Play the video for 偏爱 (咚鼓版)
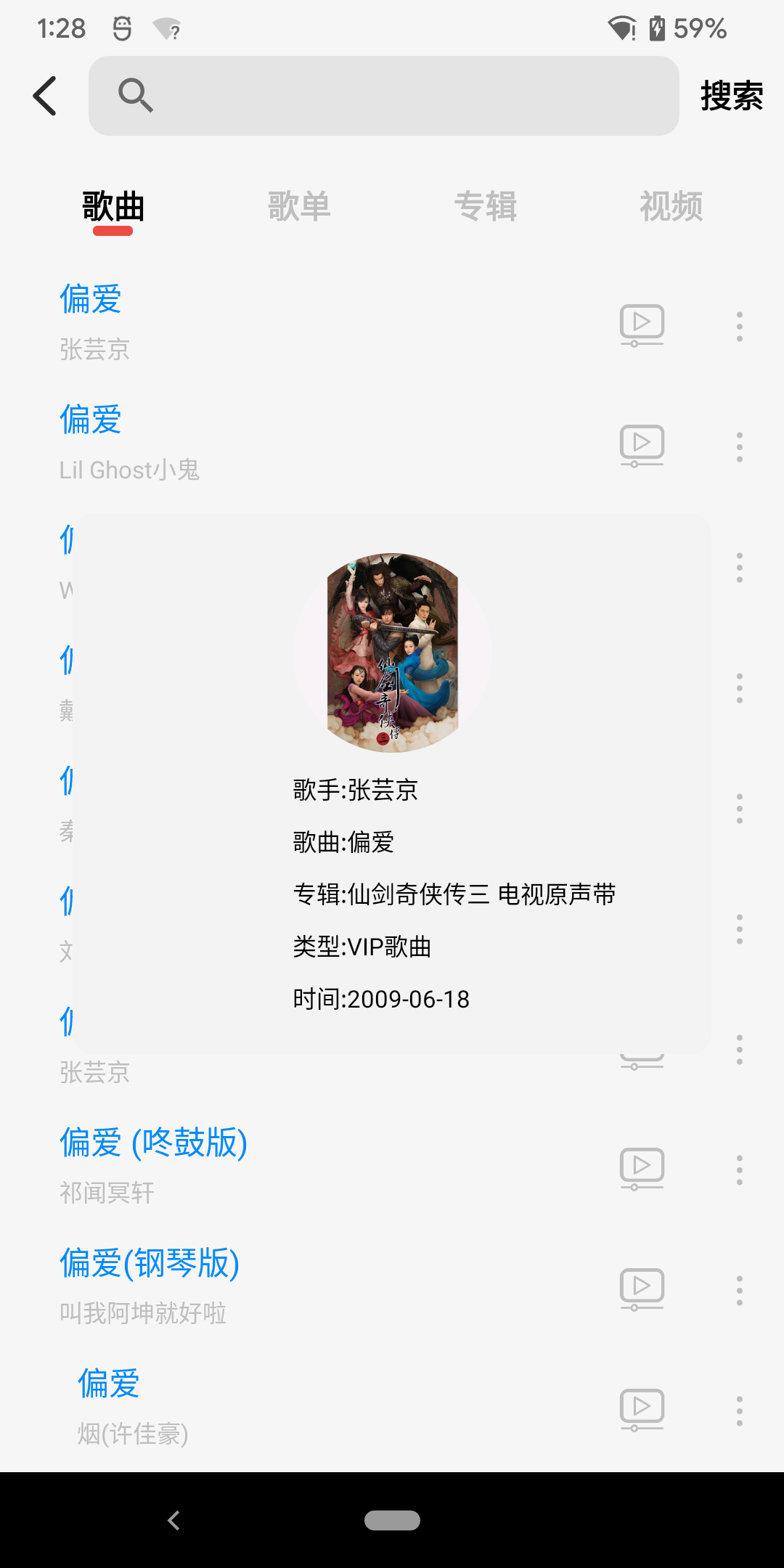Image resolution: width=784 pixels, height=1568 pixels. pyautogui.click(x=642, y=1169)
